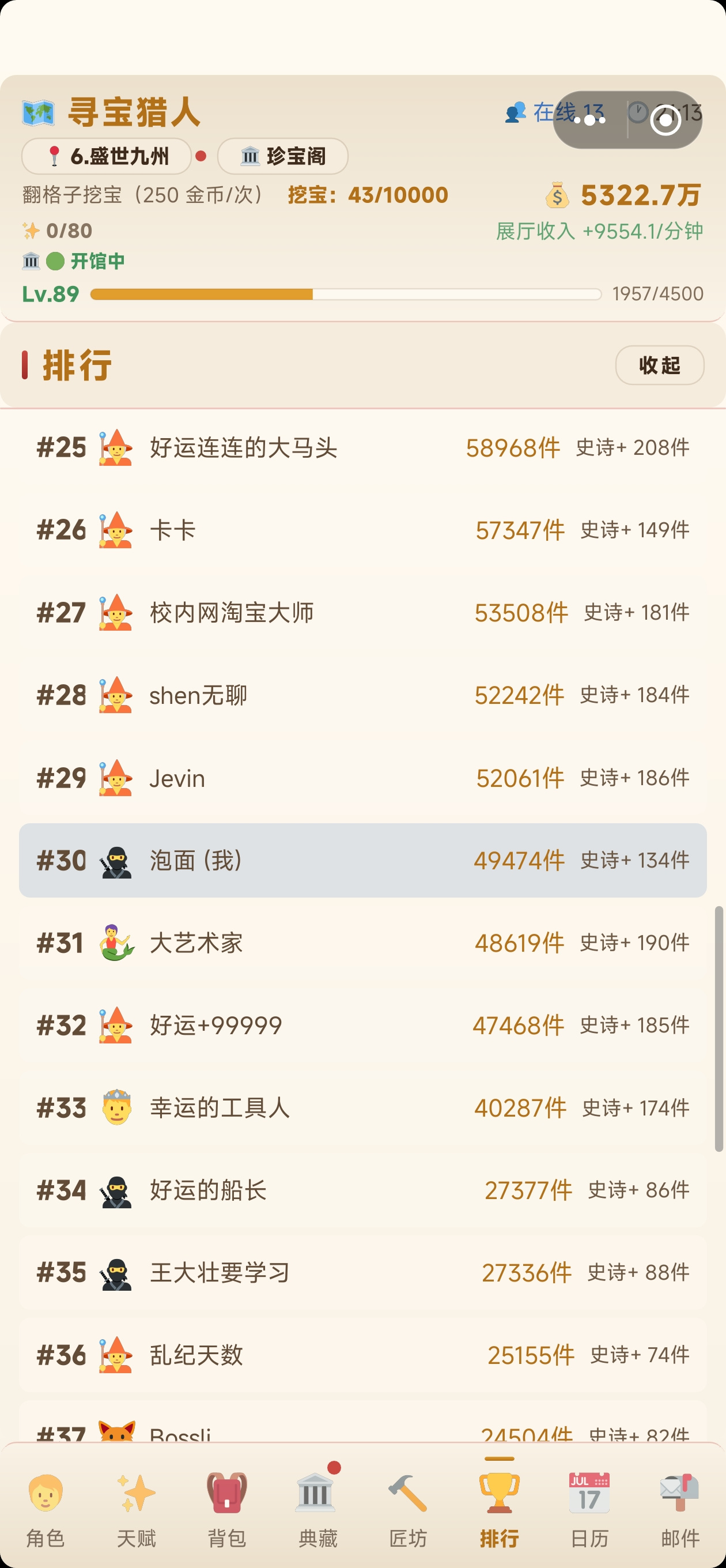Open 好运连连的大马头 ranking entry
The width and height of the screenshot is (726, 1568).
tap(362, 448)
